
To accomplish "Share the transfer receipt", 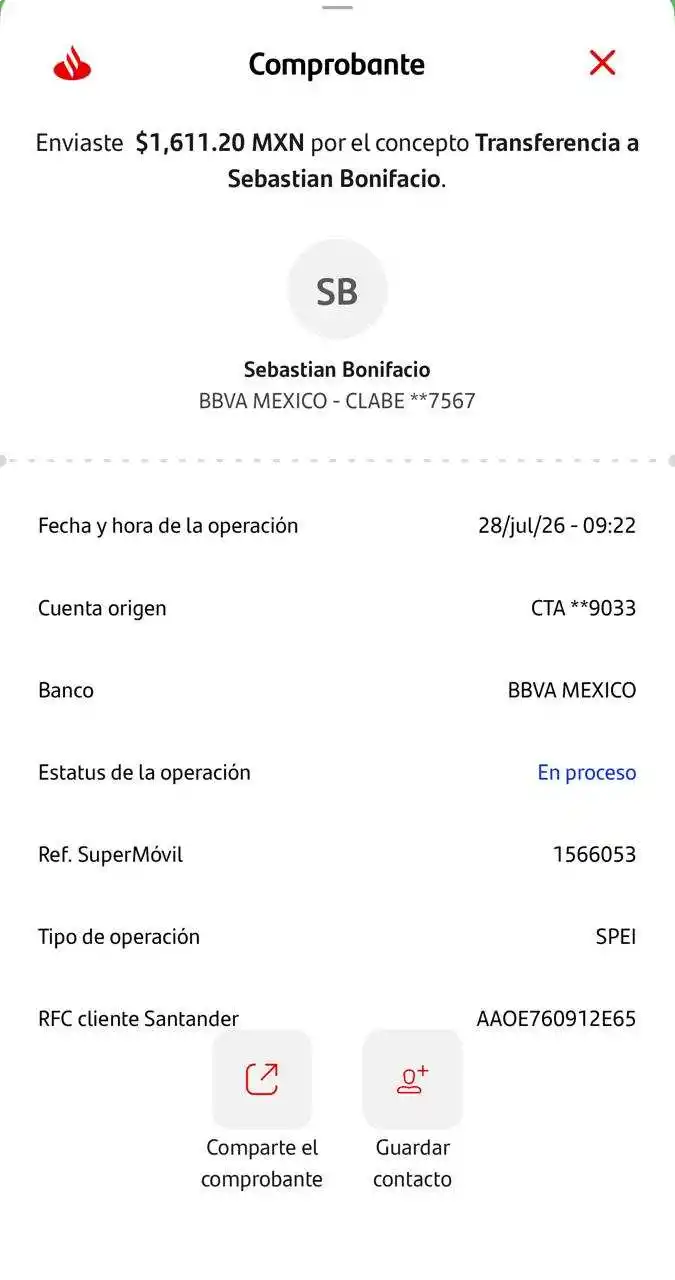I will pos(262,1080).
